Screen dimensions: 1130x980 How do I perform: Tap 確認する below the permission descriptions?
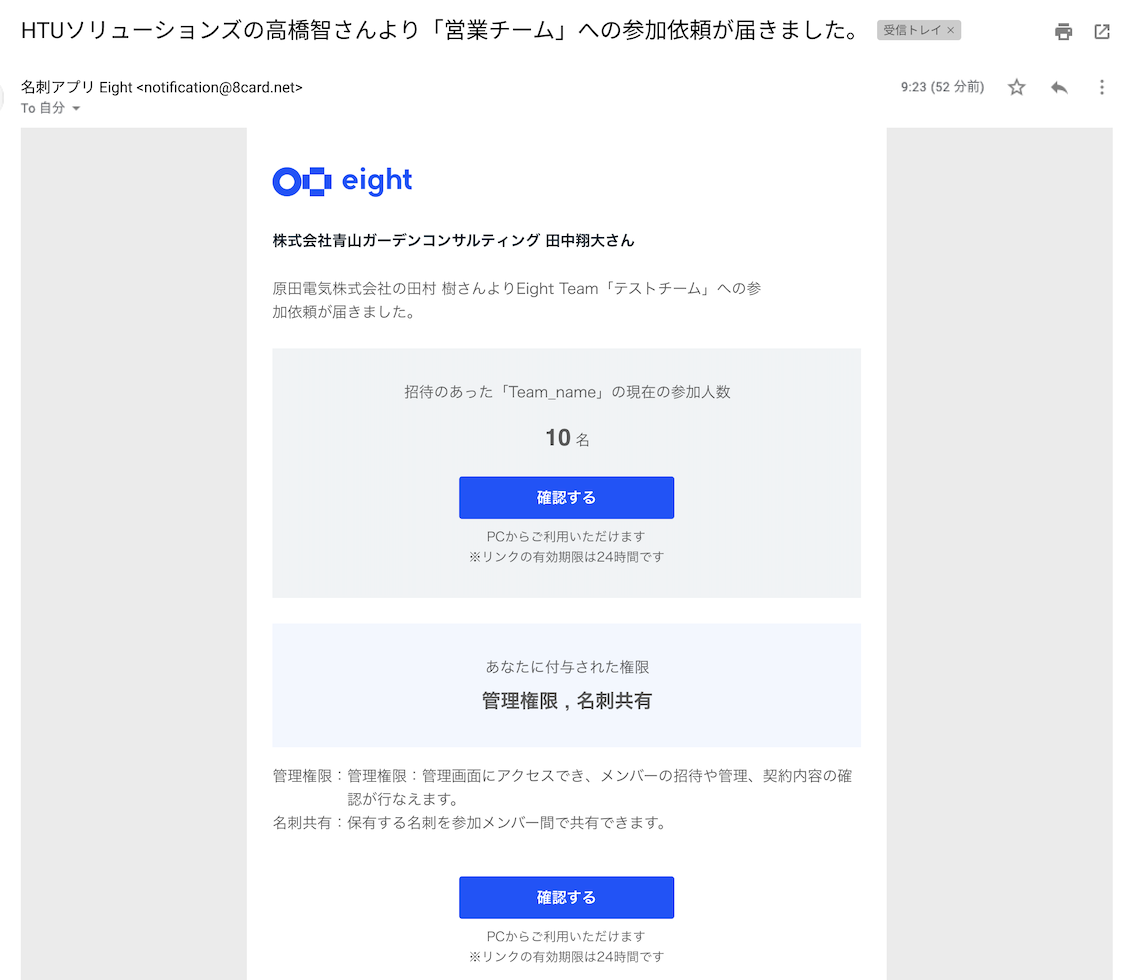click(x=566, y=898)
